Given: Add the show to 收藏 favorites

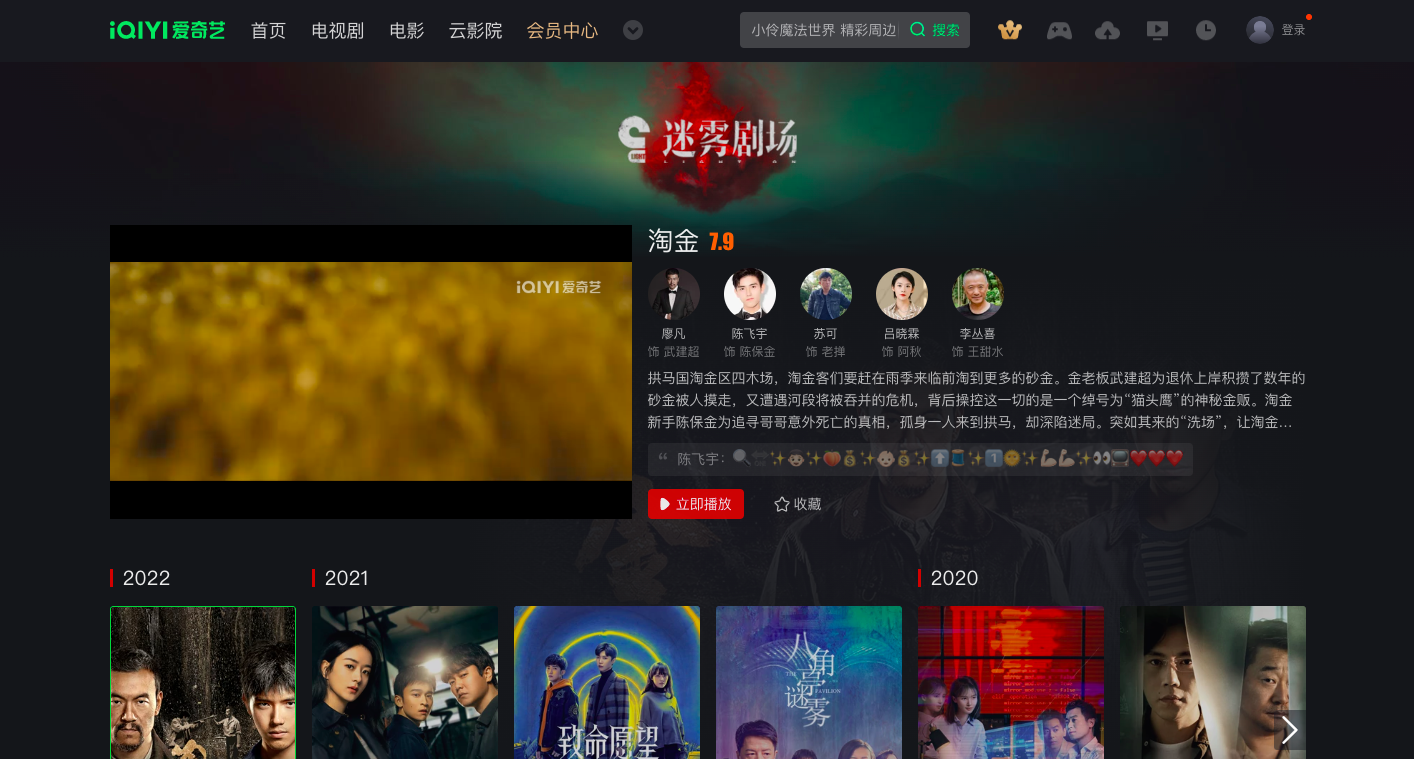Looking at the screenshot, I should pyautogui.click(x=798, y=504).
